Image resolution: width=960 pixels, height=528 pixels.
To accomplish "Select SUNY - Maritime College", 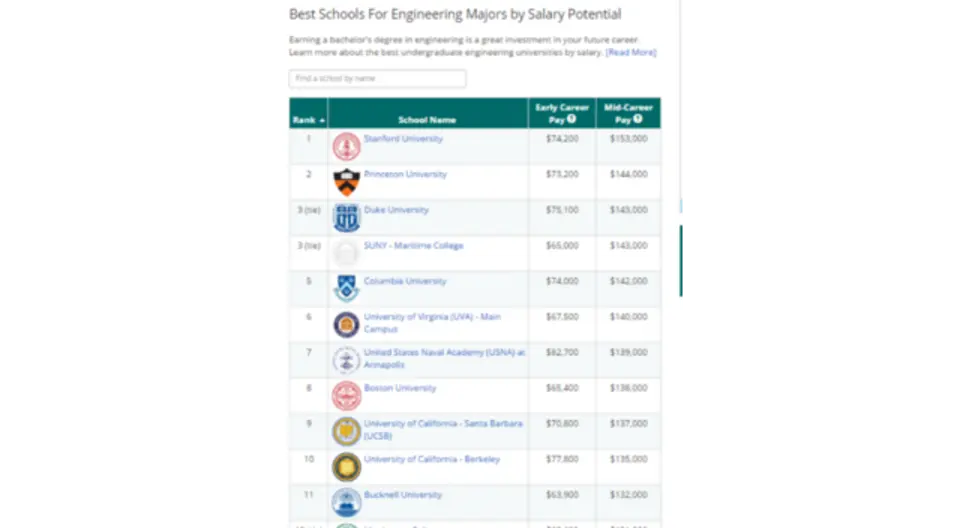I will point(413,245).
